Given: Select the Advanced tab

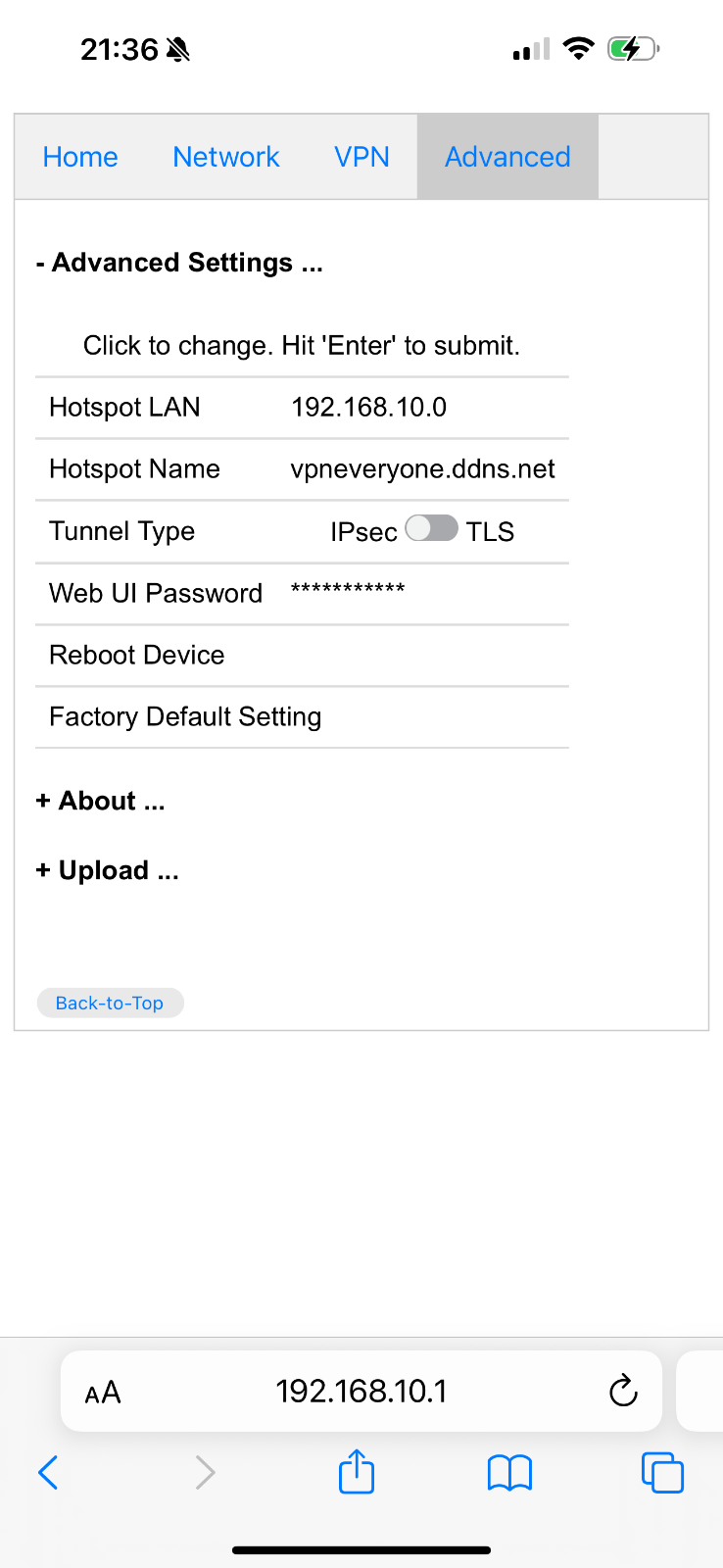Looking at the screenshot, I should point(507,157).
